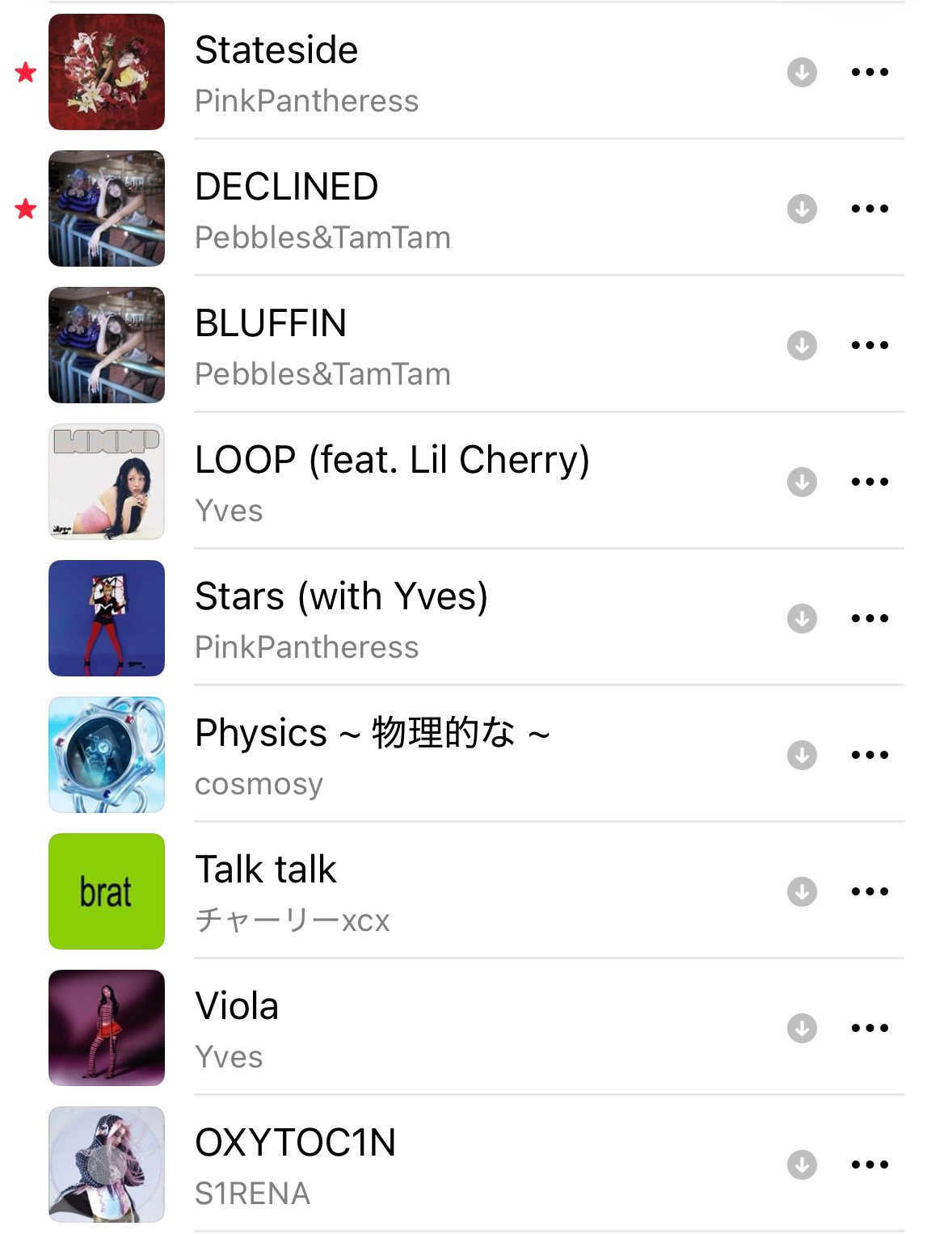
Task: Download LOOP (feat. Lil Cherry)
Action: click(802, 482)
